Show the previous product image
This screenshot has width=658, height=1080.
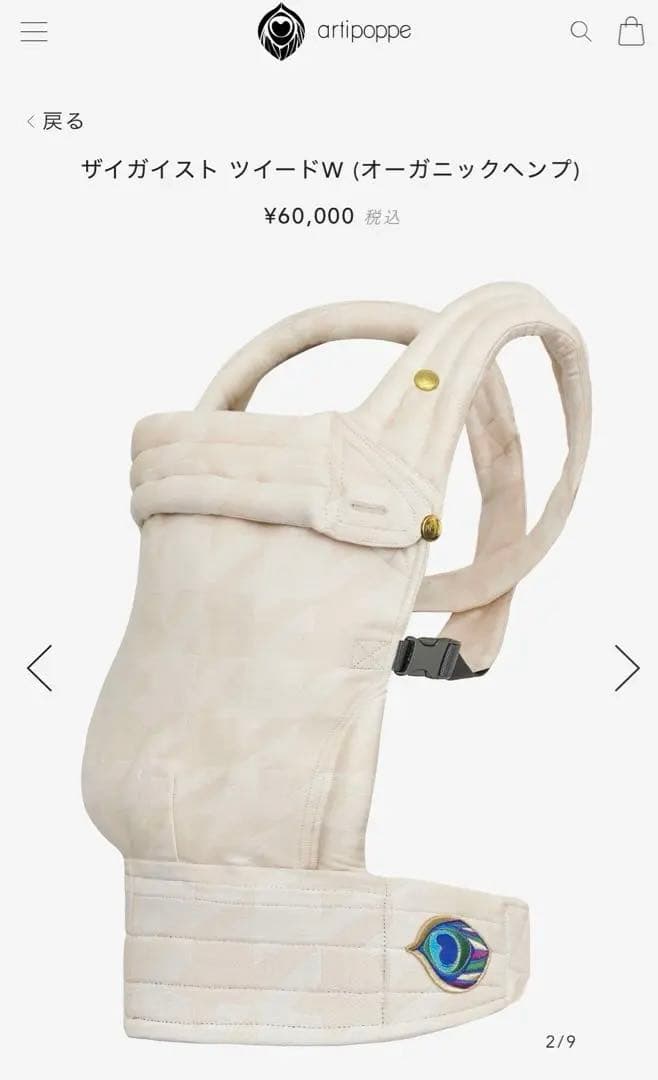tap(39, 667)
